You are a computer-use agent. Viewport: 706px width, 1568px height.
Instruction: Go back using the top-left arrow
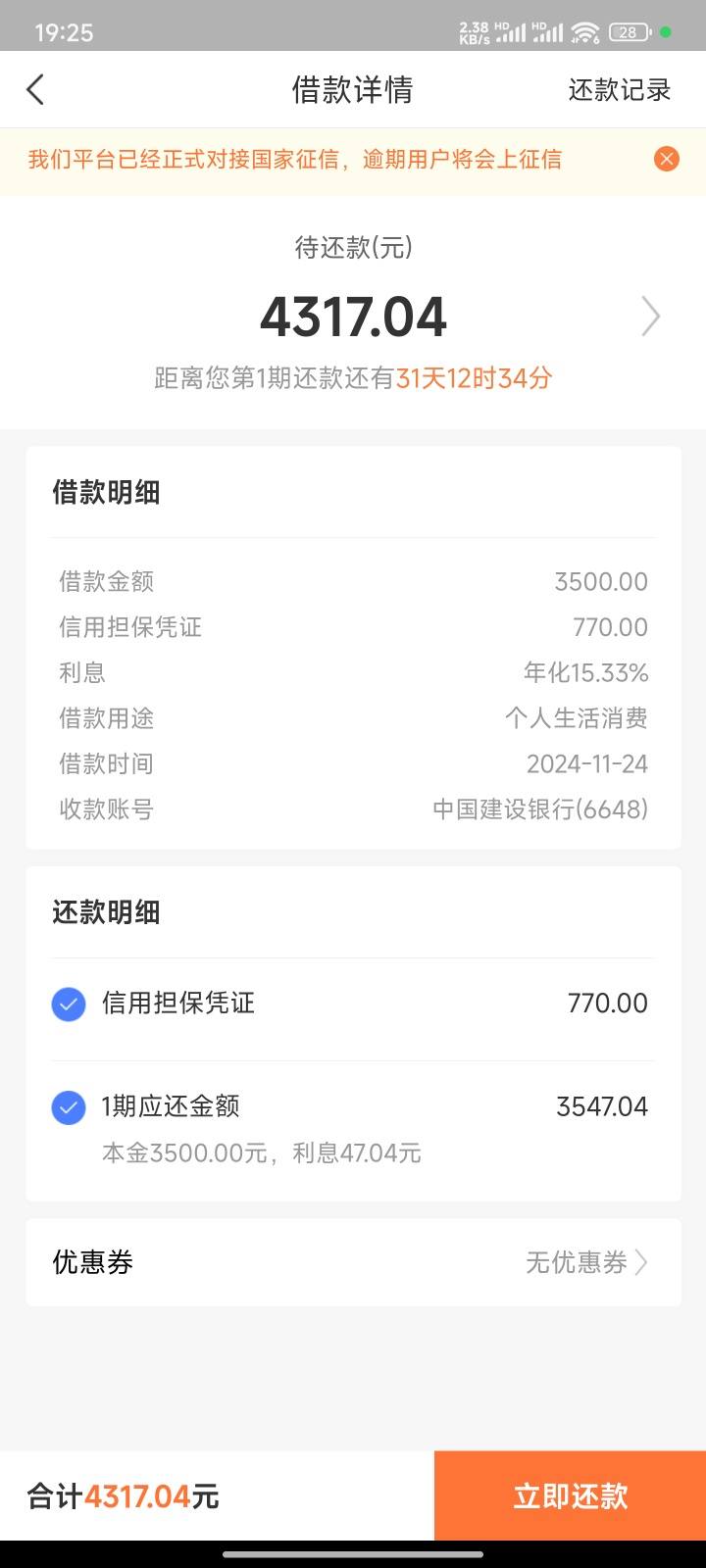click(x=35, y=90)
